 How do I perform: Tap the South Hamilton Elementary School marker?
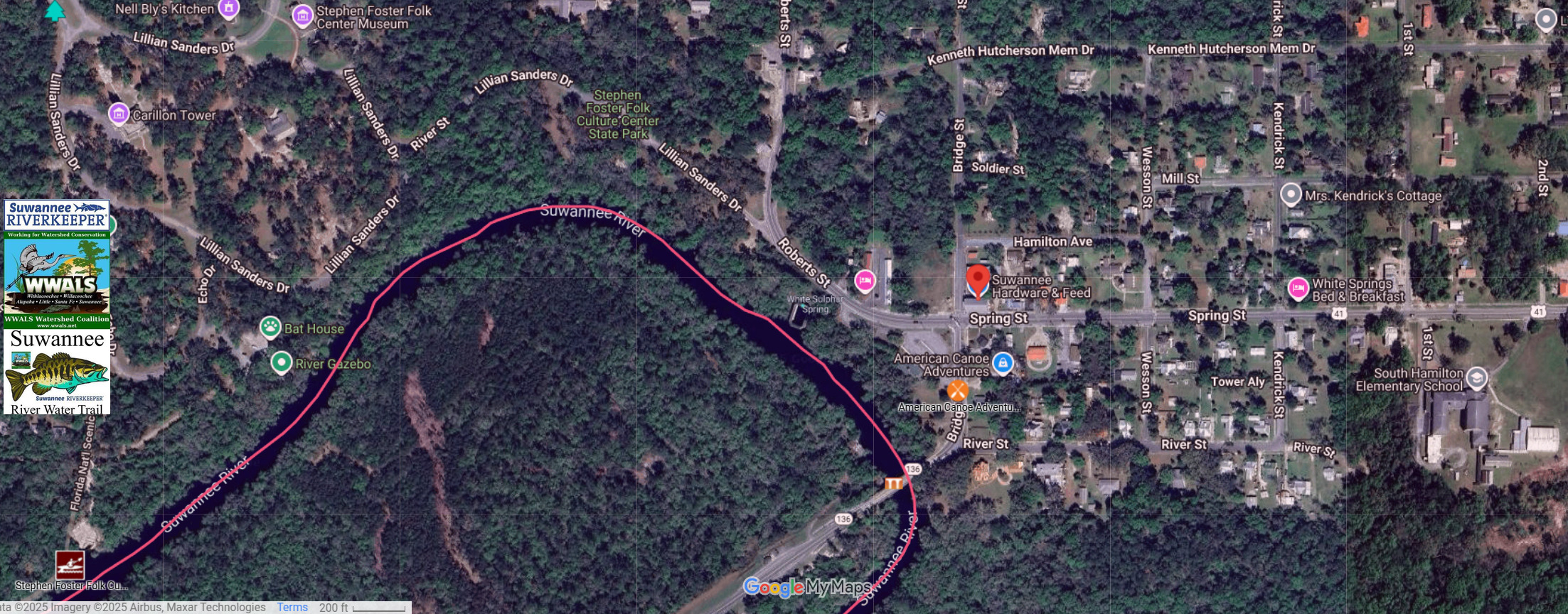[1476, 377]
